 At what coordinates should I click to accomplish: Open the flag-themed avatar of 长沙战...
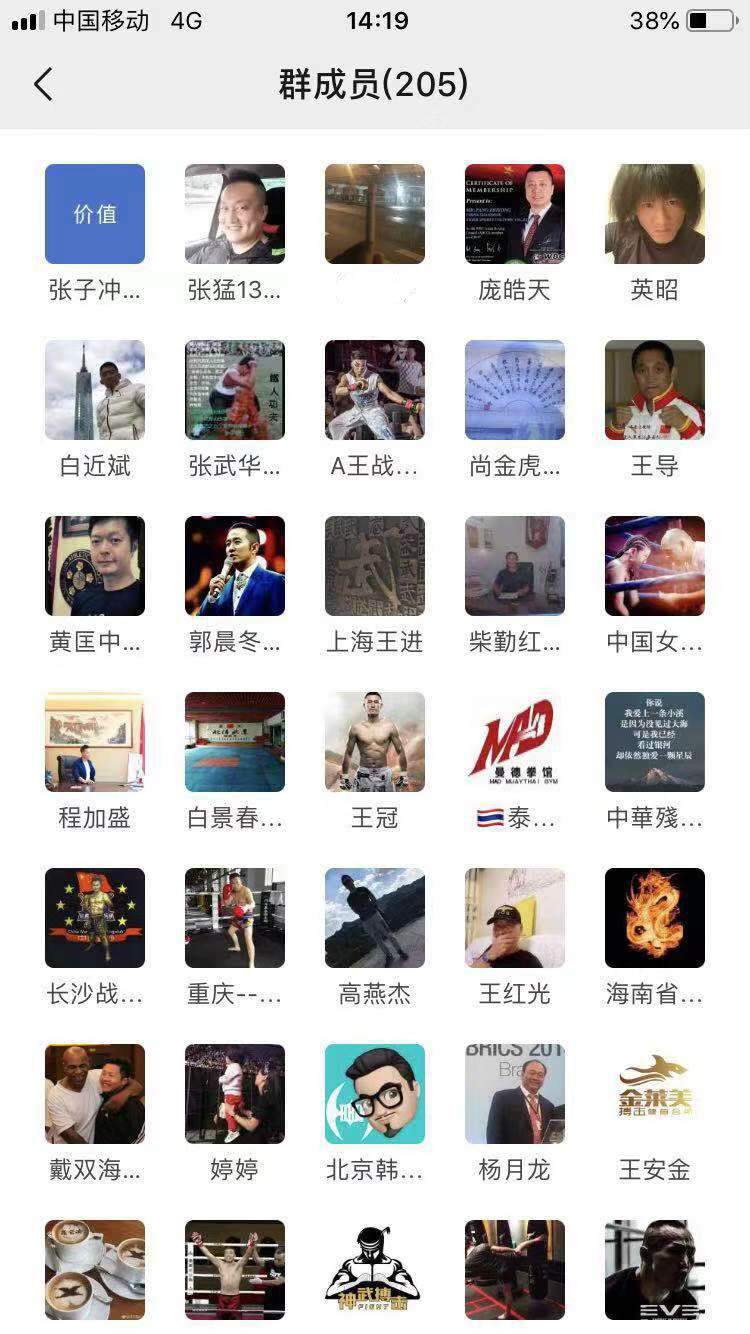[x=94, y=916]
